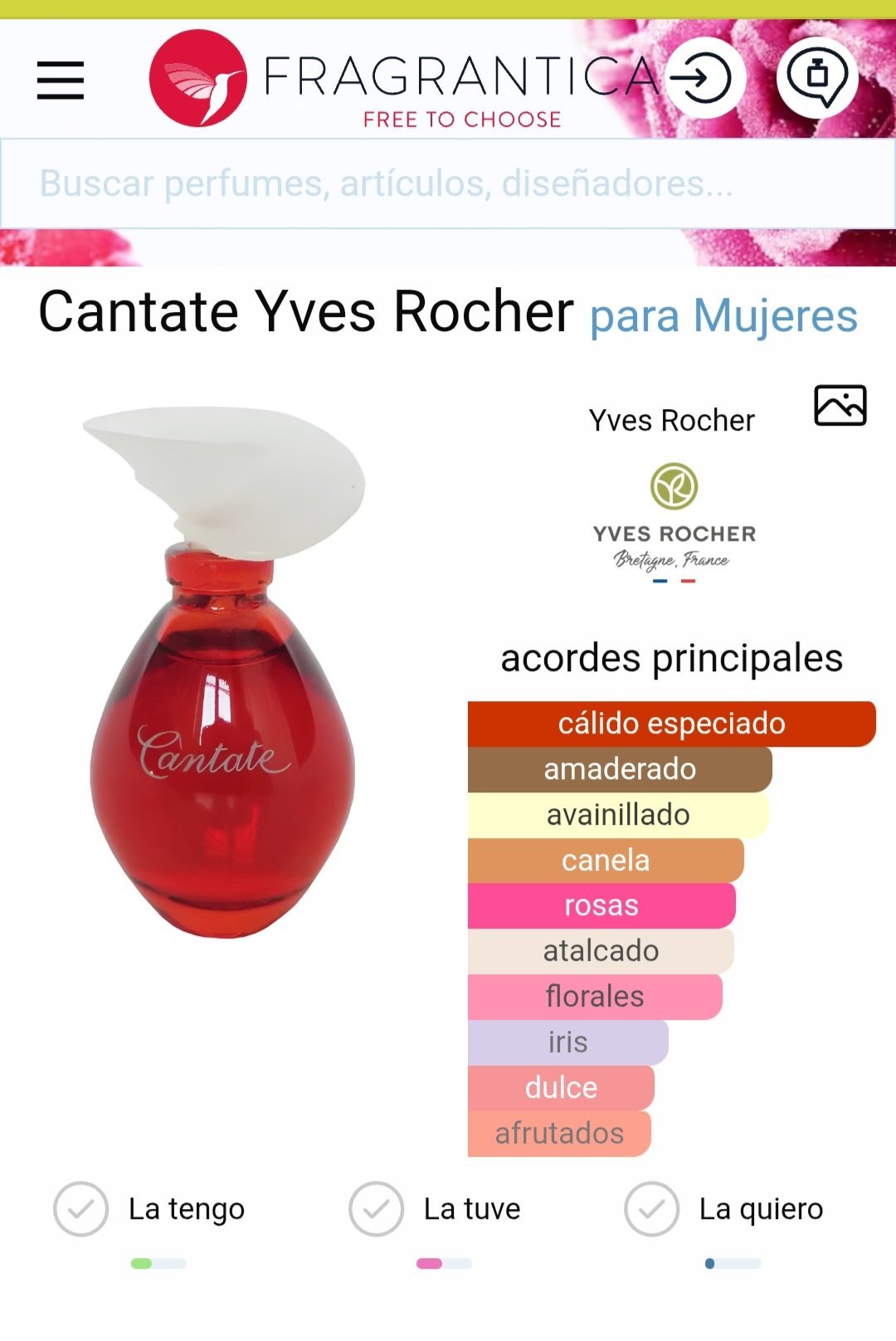Viewport: 896px width, 1341px height.
Task: Mark perfume as La tengo
Action: coord(150,1209)
